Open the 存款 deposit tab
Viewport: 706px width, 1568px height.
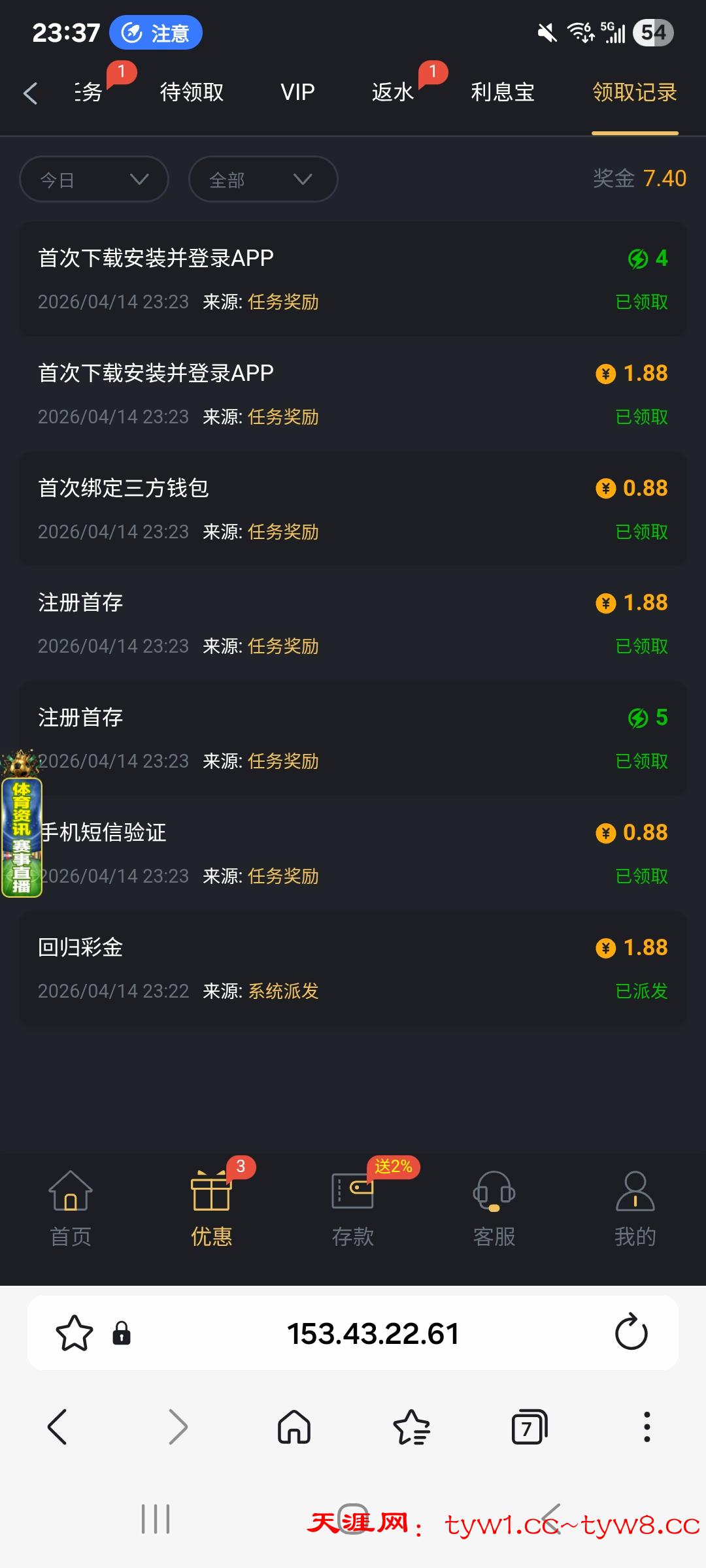(x=353, y=1209)
